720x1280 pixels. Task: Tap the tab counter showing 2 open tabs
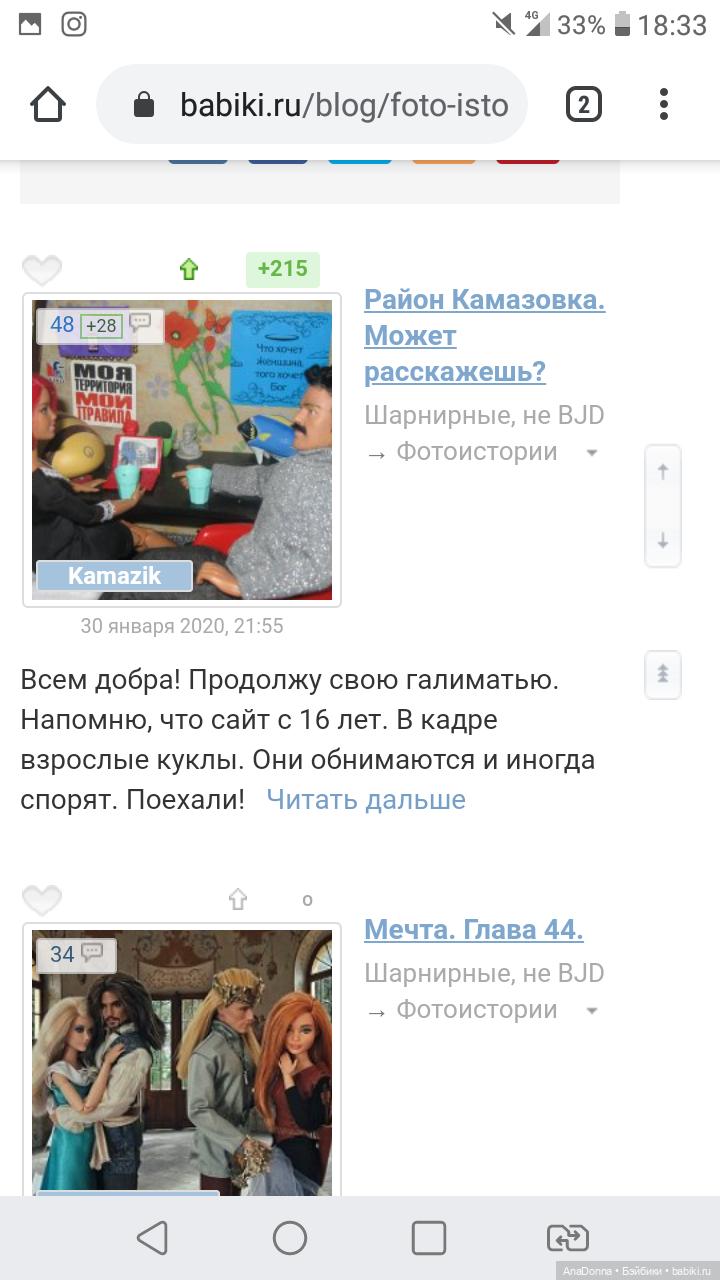584,103
